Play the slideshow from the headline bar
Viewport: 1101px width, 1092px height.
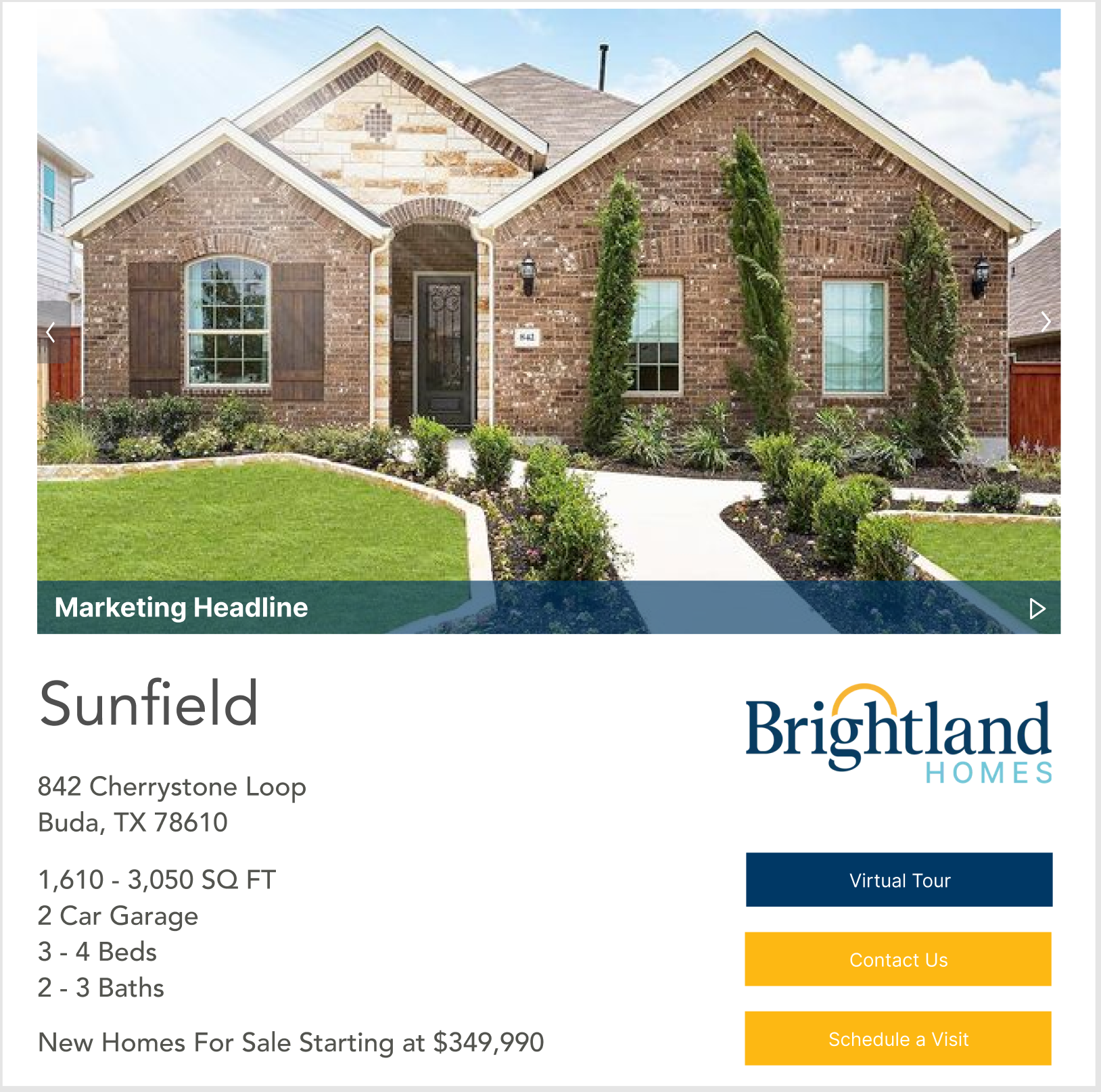tap(1037, 608)
